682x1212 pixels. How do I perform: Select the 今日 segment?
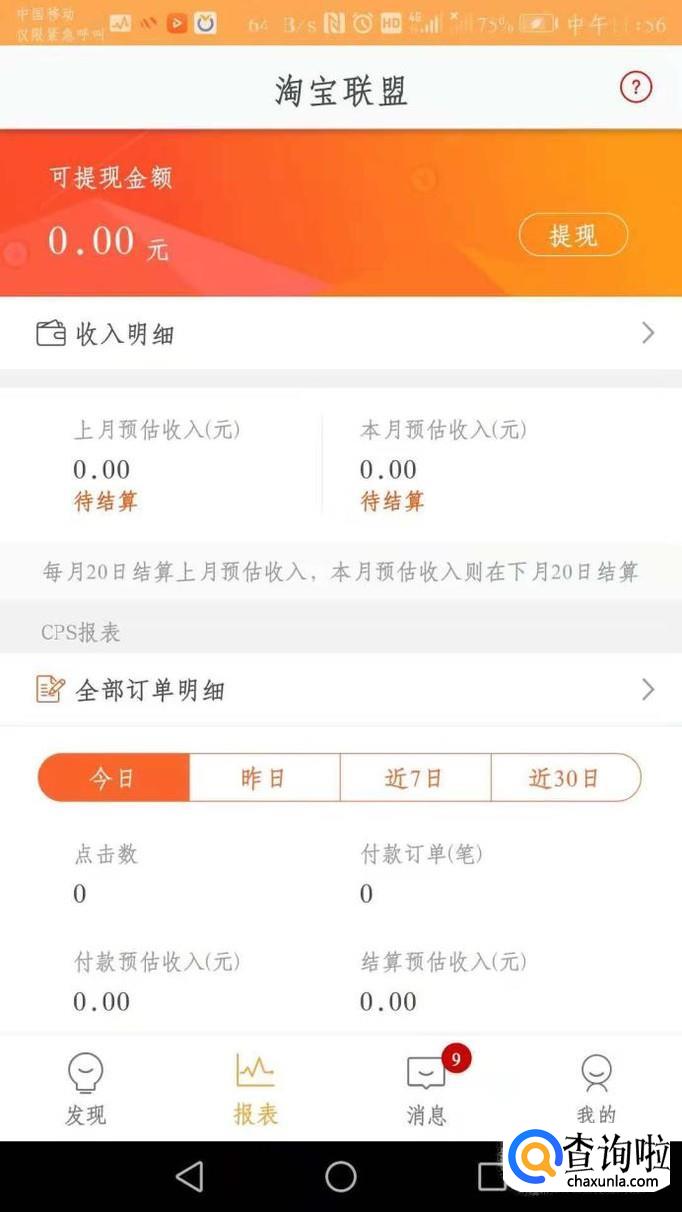click(x=113, y=778)
